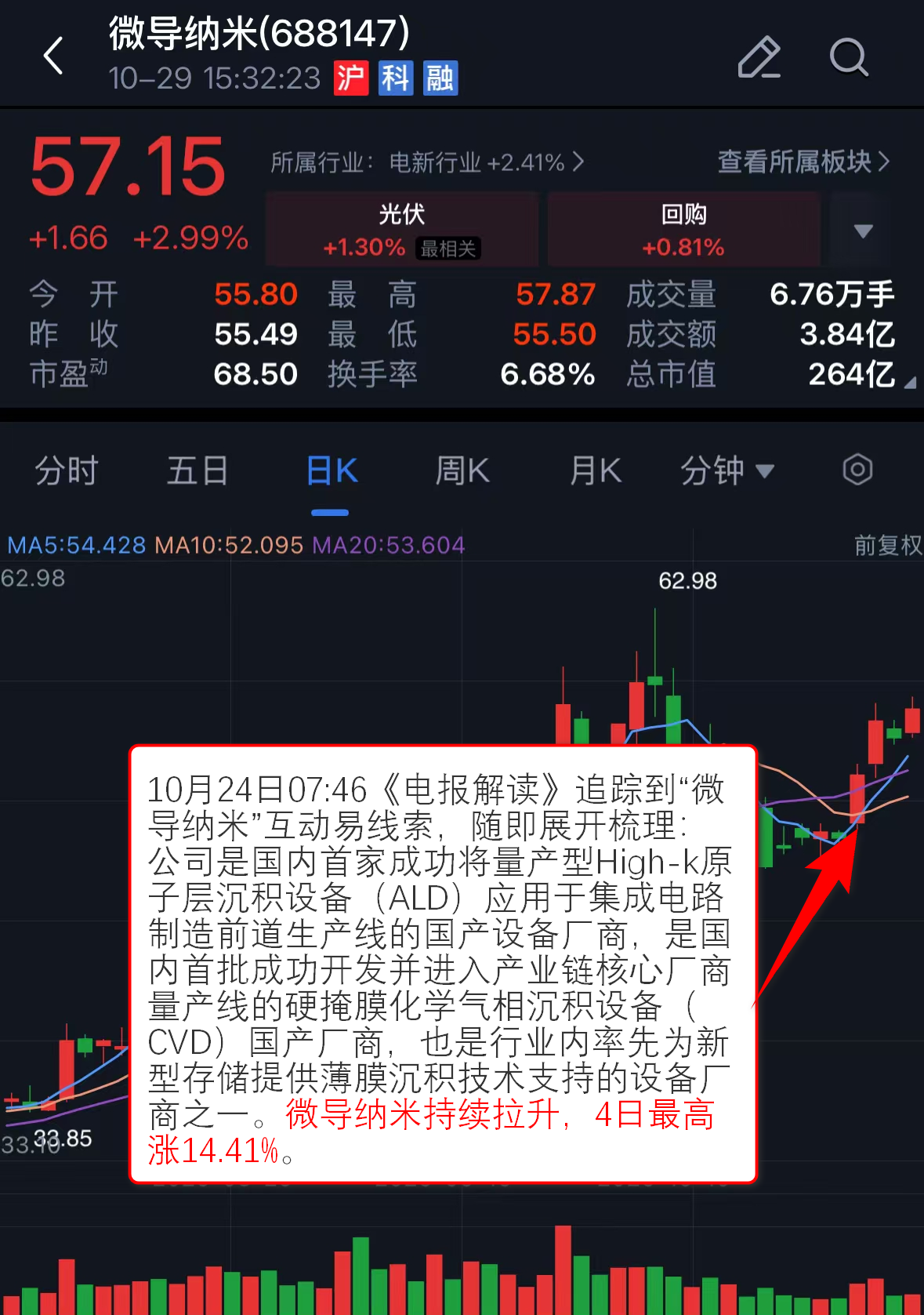Select the 日K tab
The height and width of the screenshot is (1315, 924).
click(331, 471)
